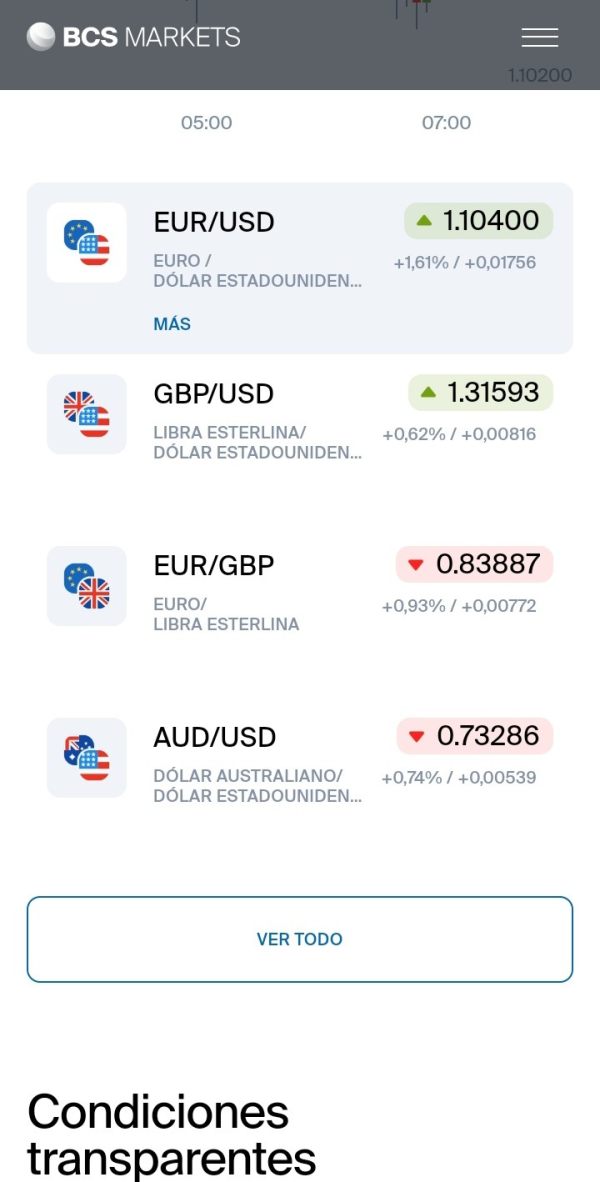
Task: Tap the MÁS link under EUR/USD
Action: click(x=172, y=324)
